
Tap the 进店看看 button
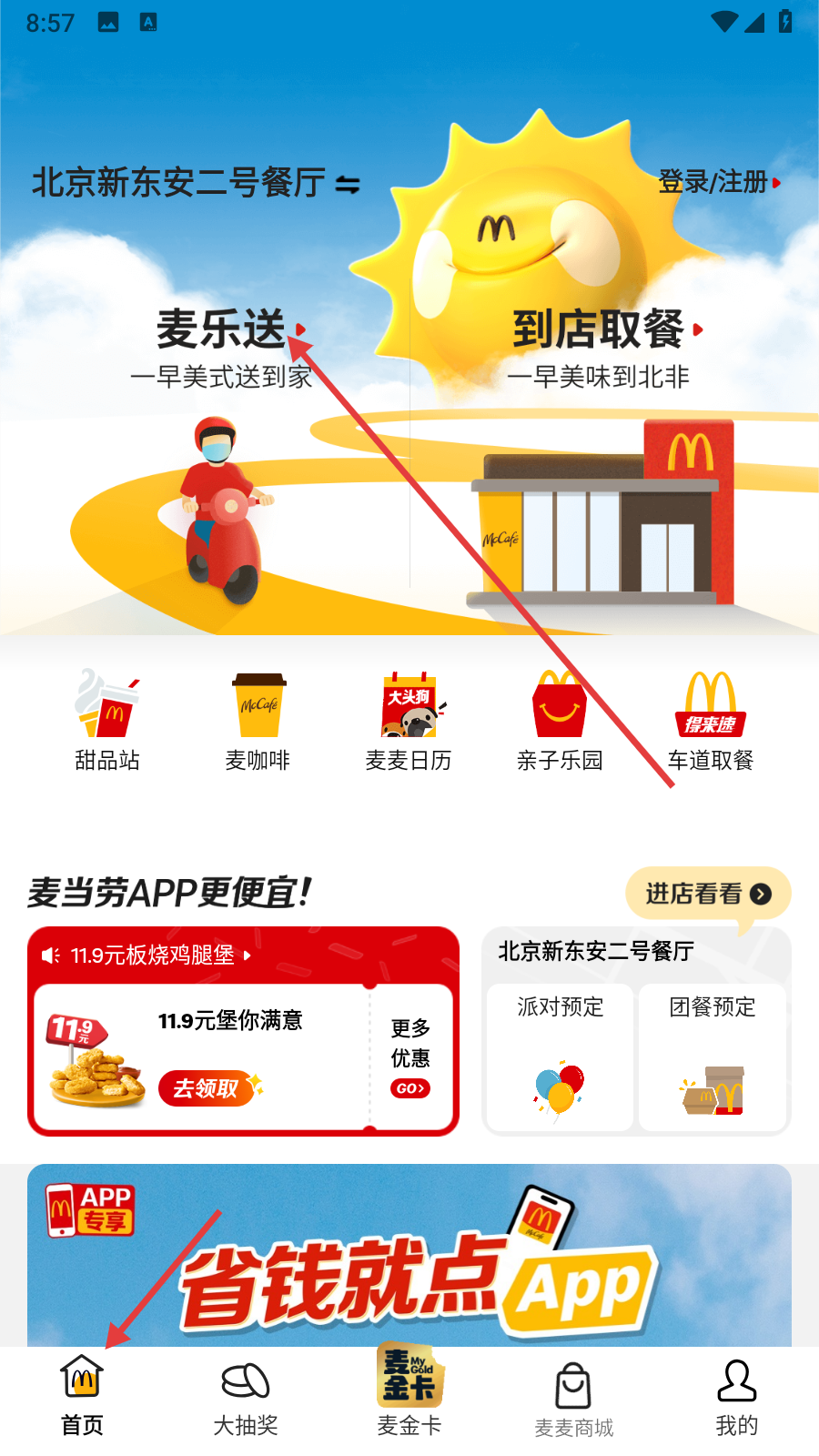click(707, 894)
